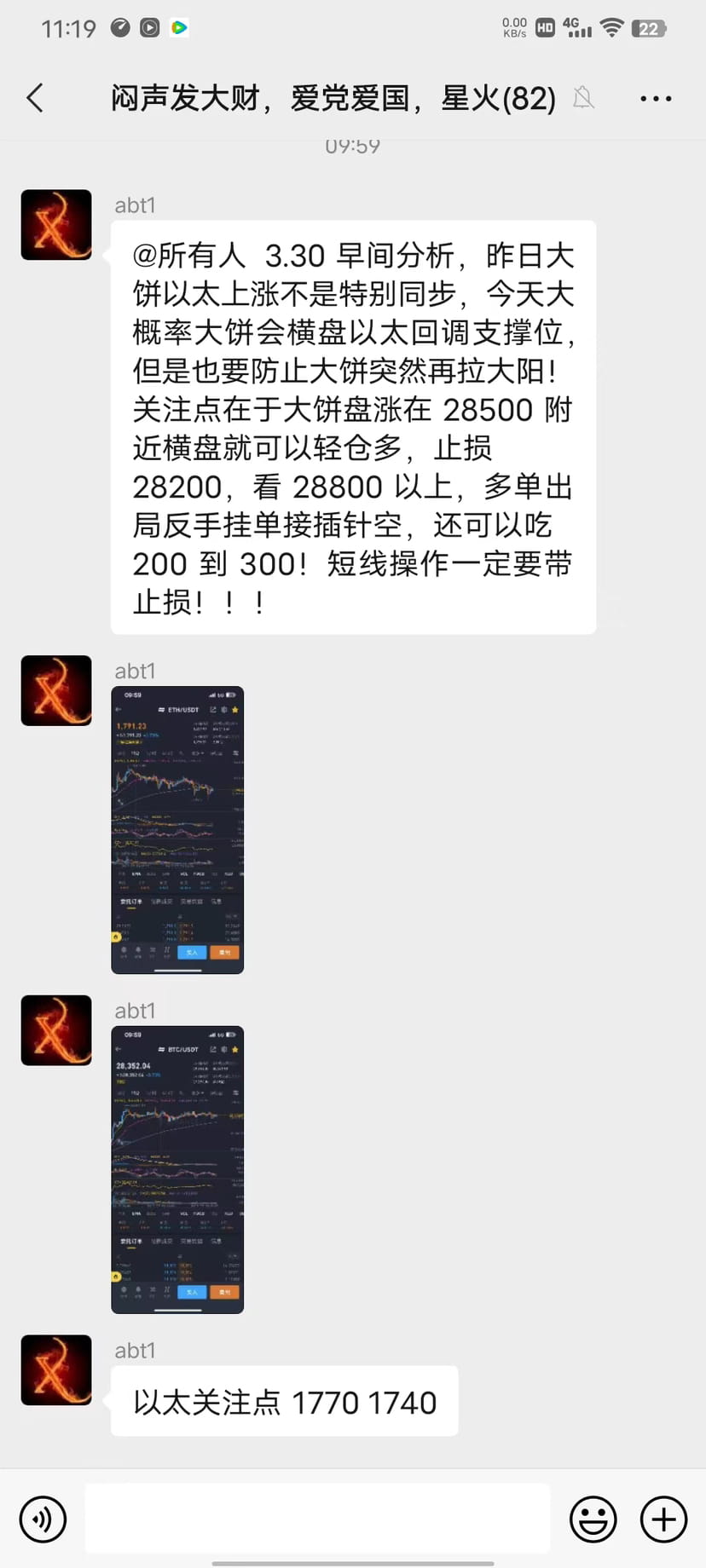The image size is (706, 1568).
Task: Tap the 09:59 timestamp divider
Action: pos(352,145)
